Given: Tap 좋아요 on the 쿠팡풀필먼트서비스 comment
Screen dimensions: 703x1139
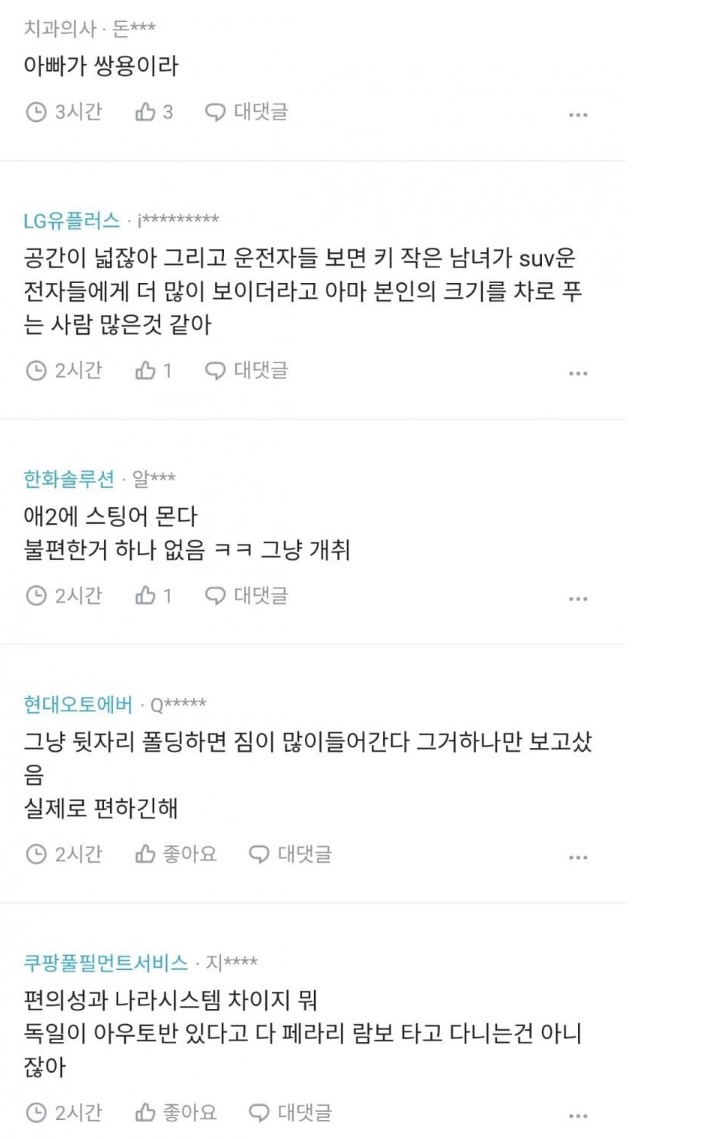Looking at the screenshot, I should coord(176,1112).
